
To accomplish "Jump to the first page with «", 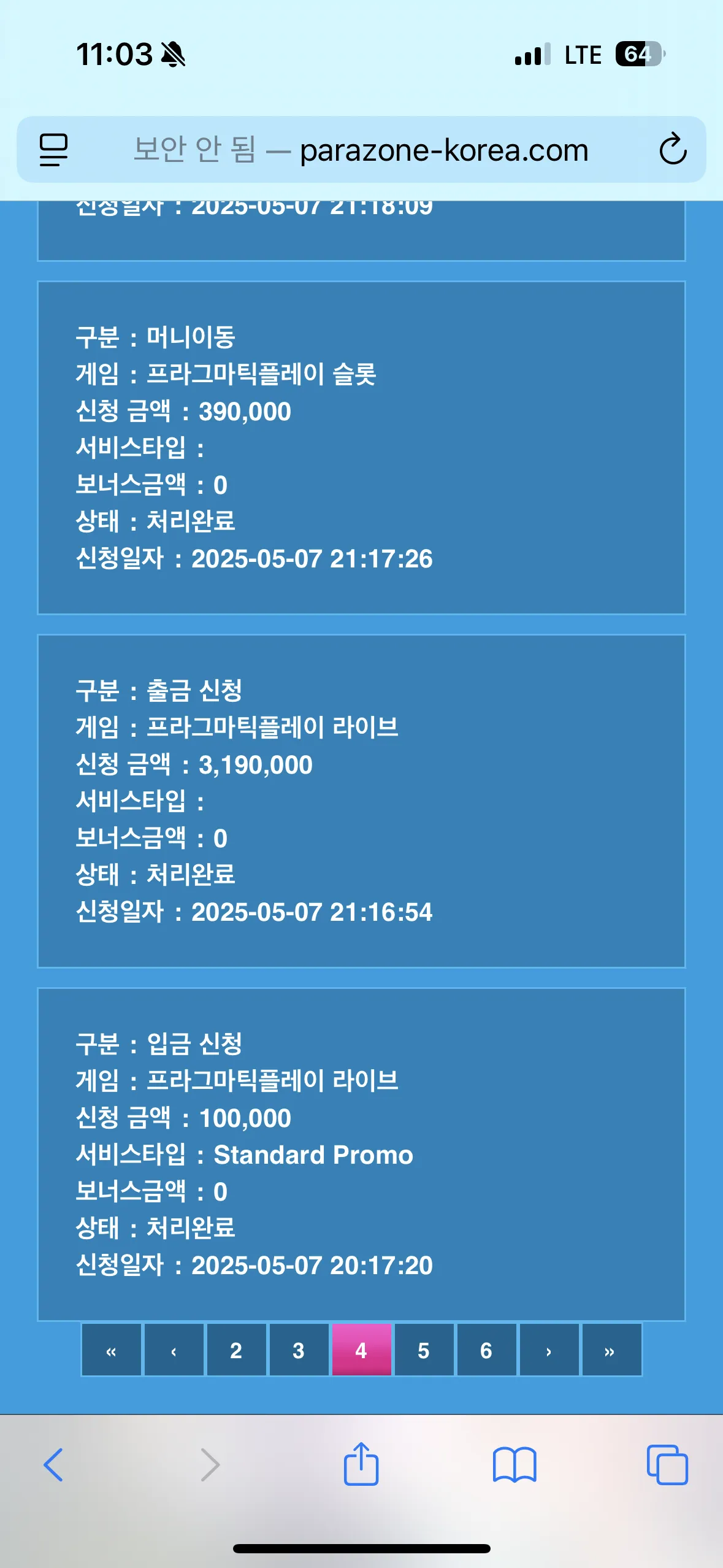I will tap(111, 1350).
